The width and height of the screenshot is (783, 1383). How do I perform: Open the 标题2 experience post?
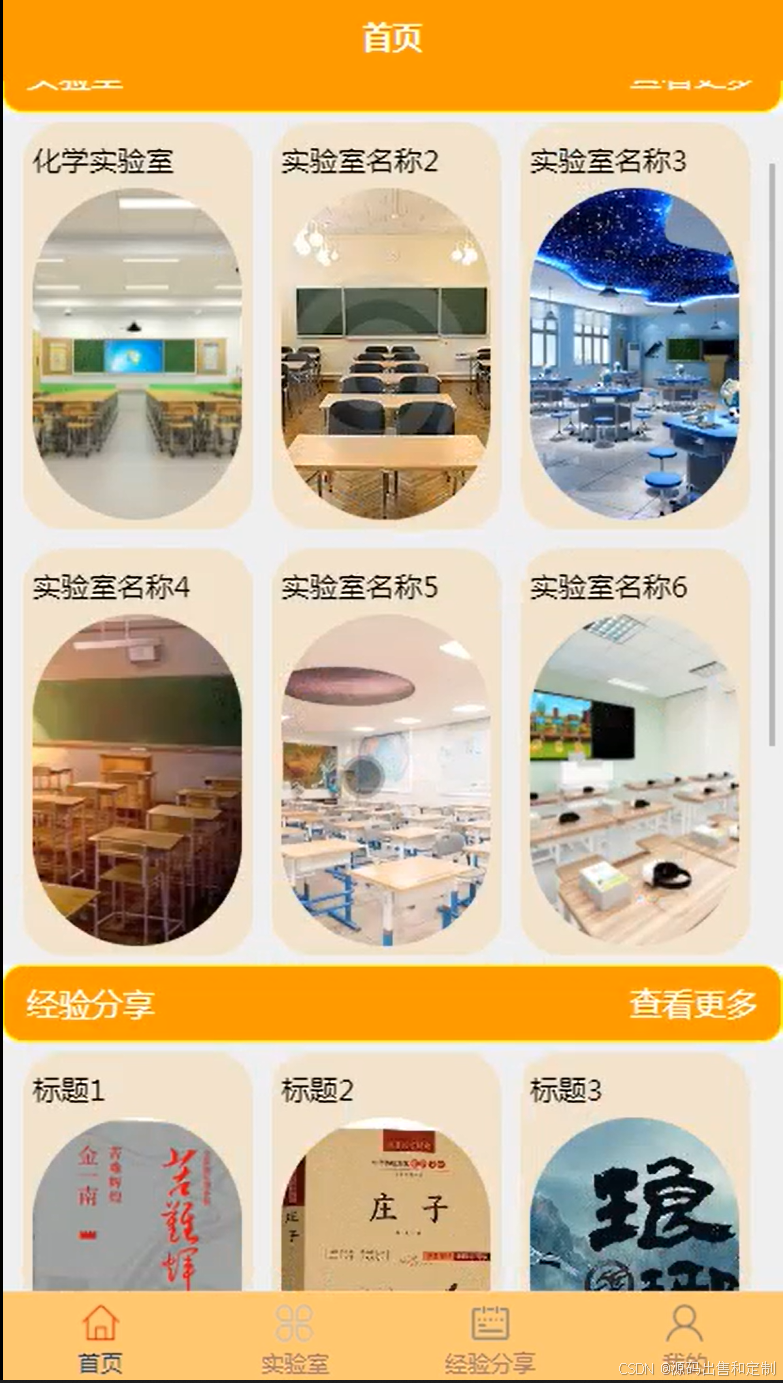(386, 1172)
